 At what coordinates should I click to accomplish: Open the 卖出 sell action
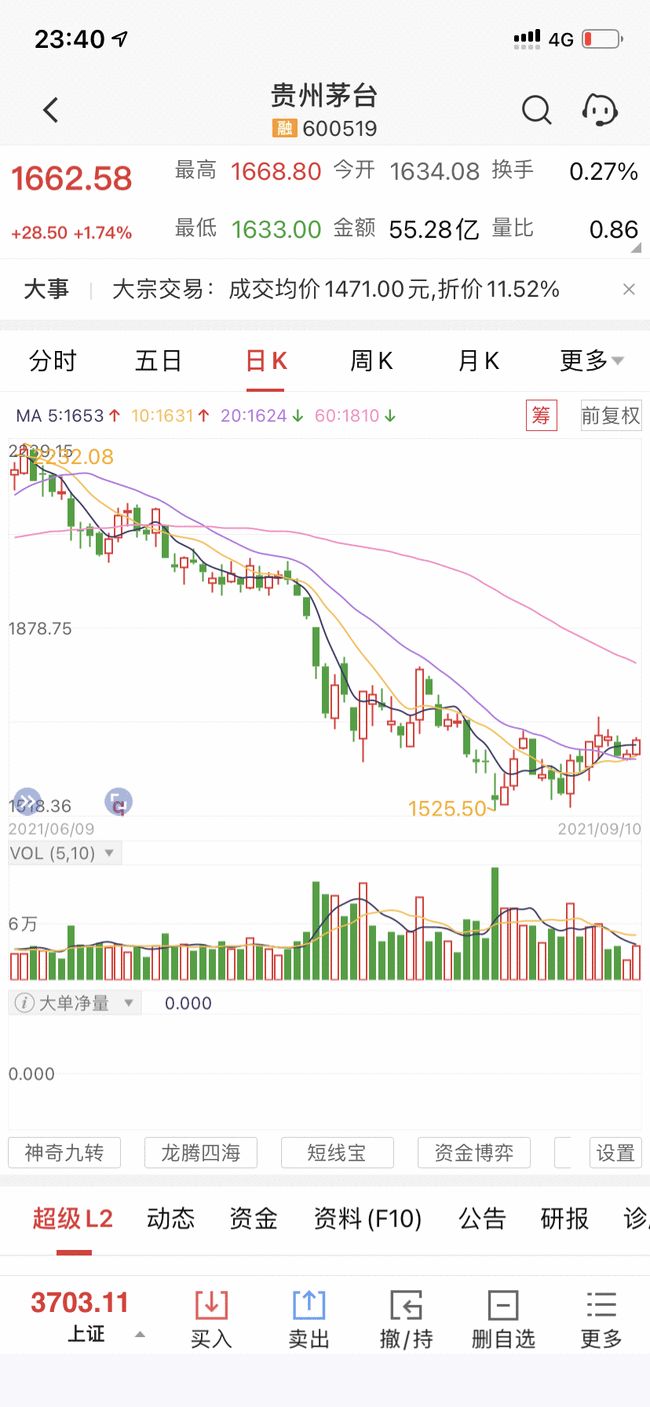309,1318
